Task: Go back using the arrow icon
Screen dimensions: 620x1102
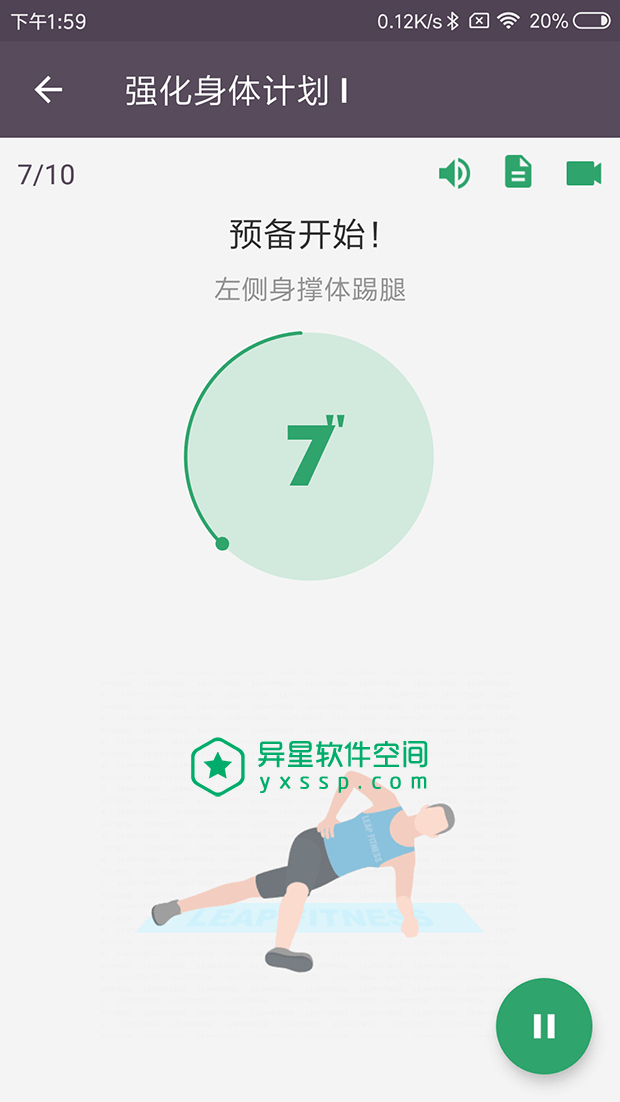Action: 48,90
